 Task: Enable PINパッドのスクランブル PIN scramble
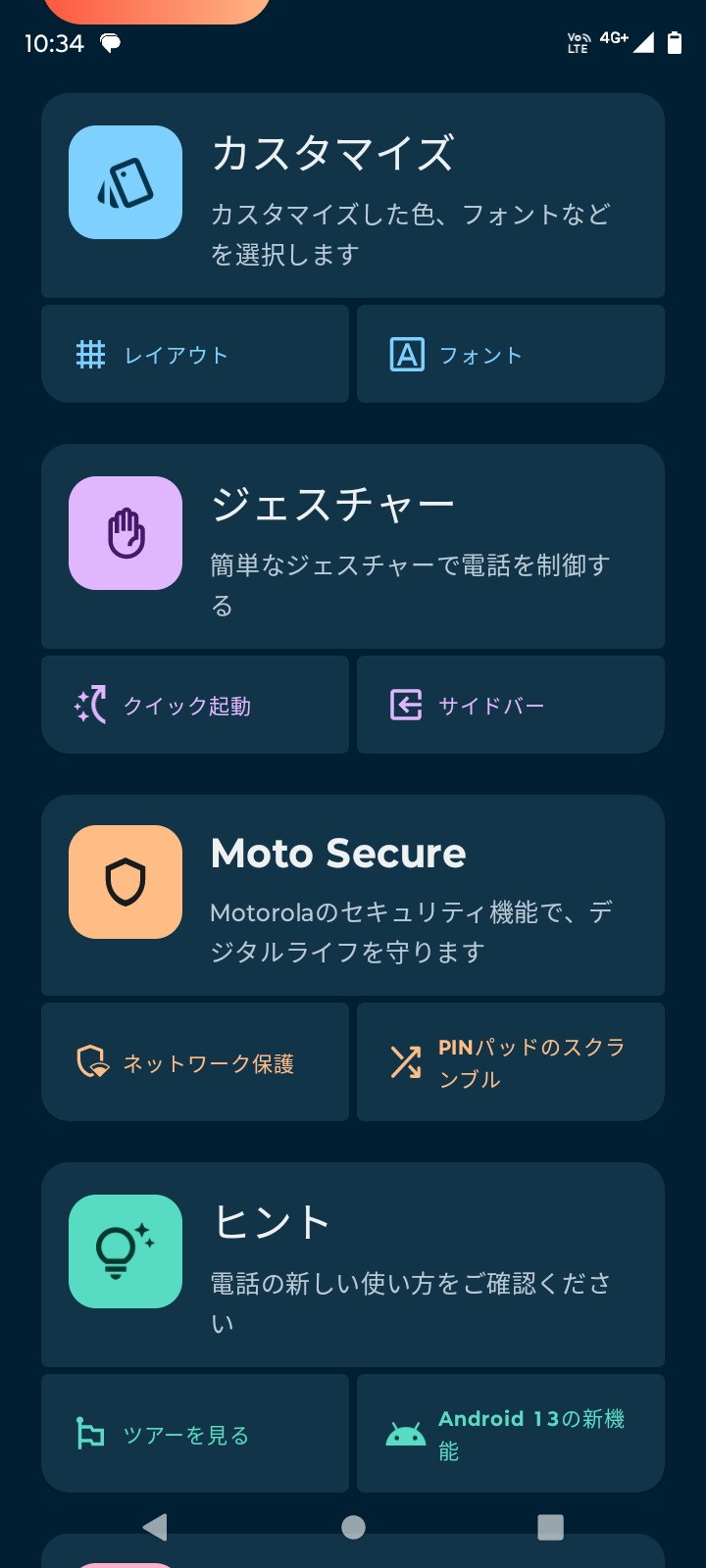(x=509, y=1061)
